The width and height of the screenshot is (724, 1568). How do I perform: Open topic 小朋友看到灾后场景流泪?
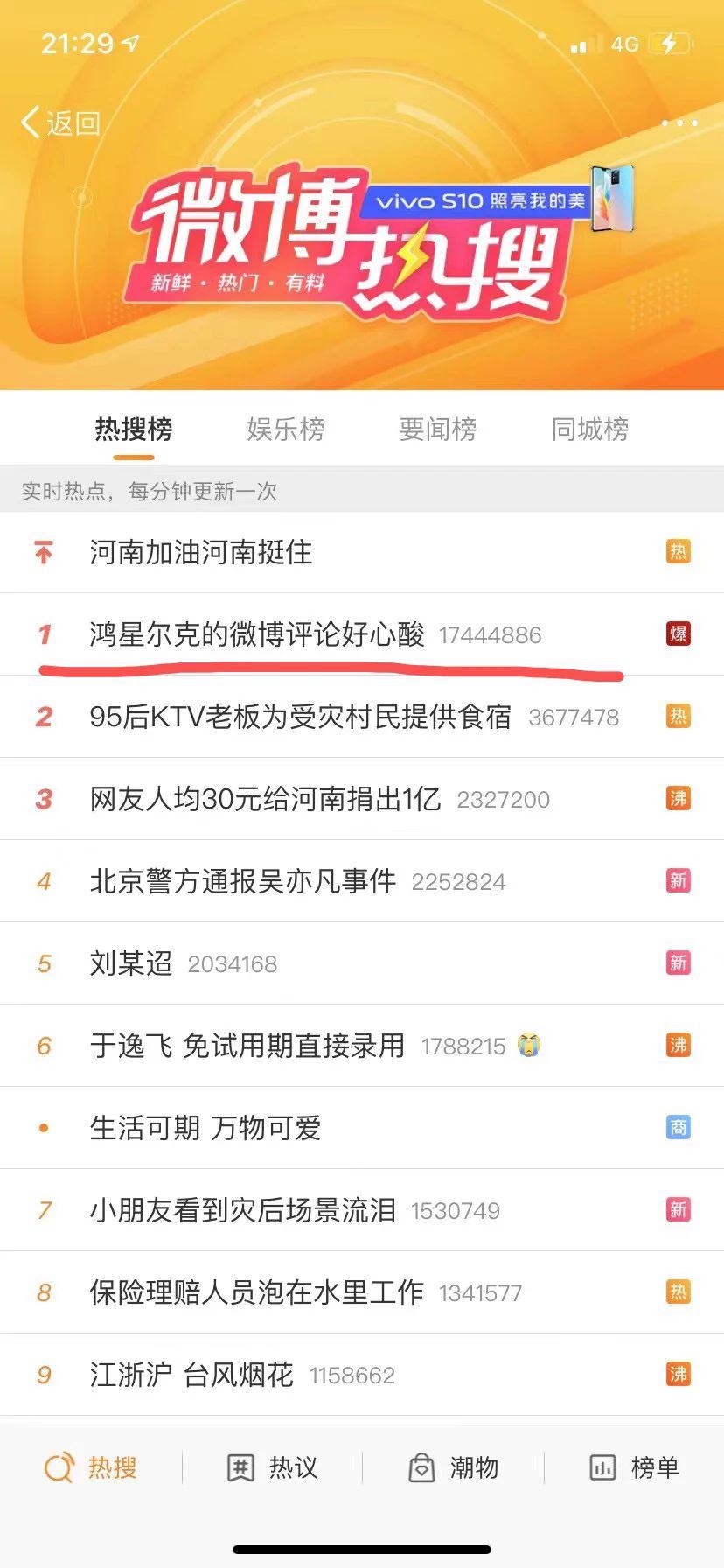pos(362,1210)
